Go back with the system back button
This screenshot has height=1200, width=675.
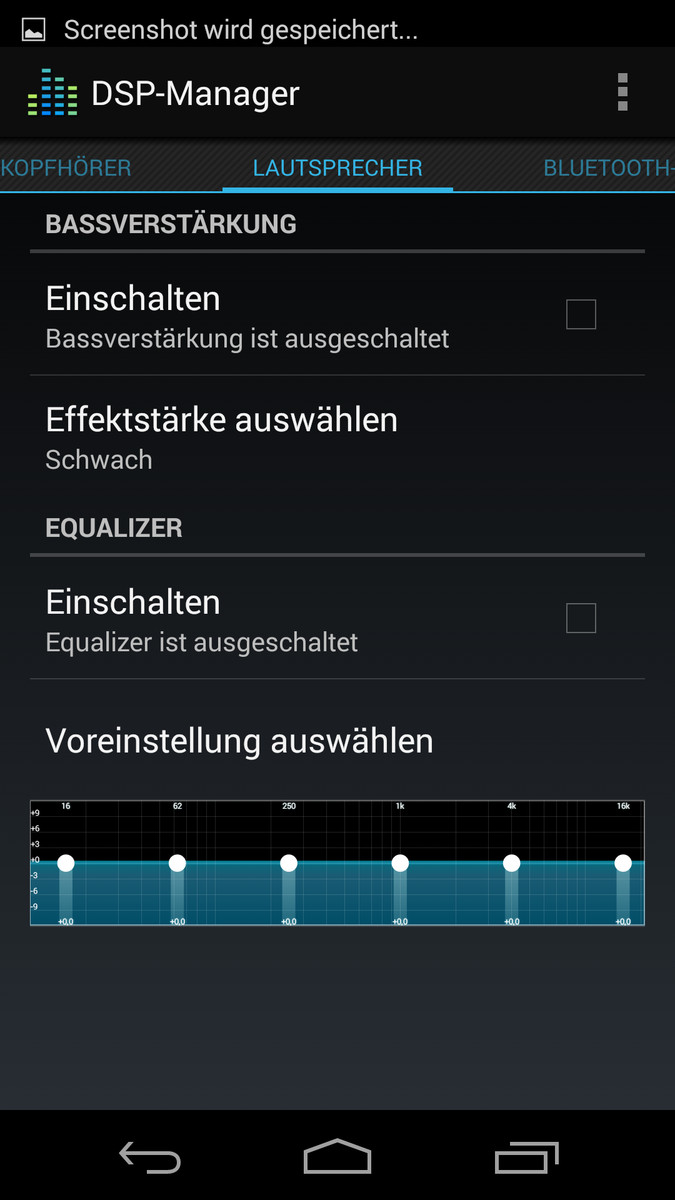coord(150,1157)
